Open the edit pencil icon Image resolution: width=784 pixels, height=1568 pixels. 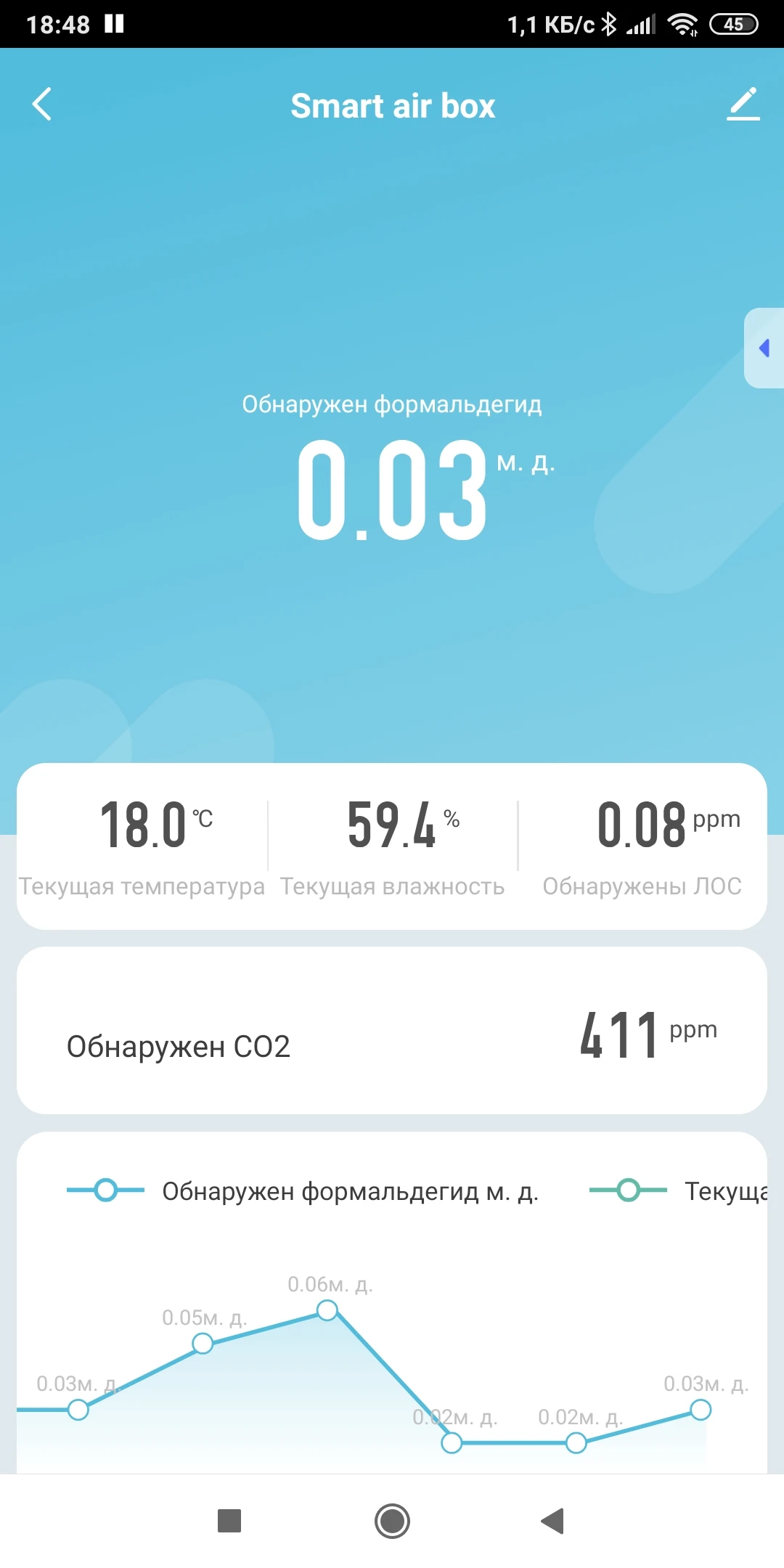pos(743,104)
